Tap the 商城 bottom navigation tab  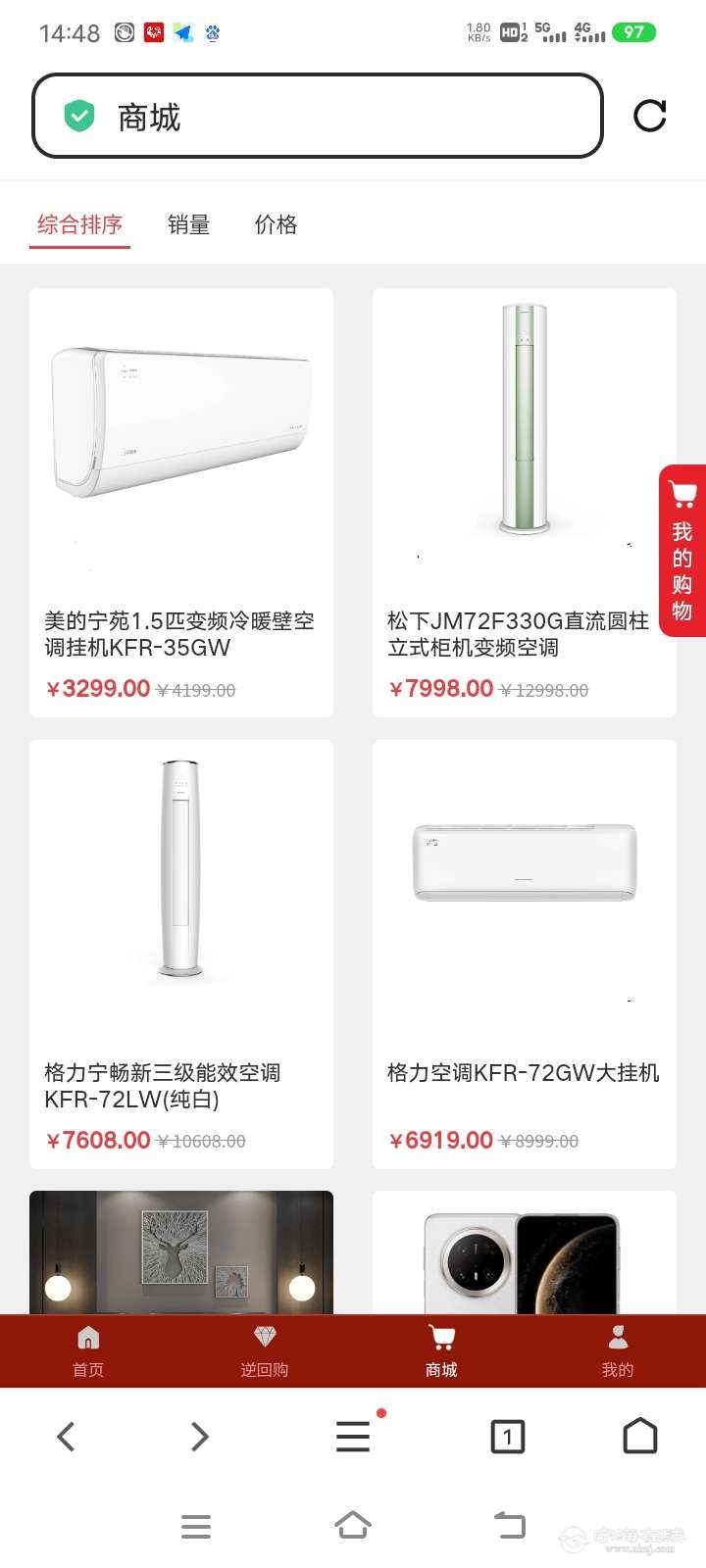[441, 1351]
